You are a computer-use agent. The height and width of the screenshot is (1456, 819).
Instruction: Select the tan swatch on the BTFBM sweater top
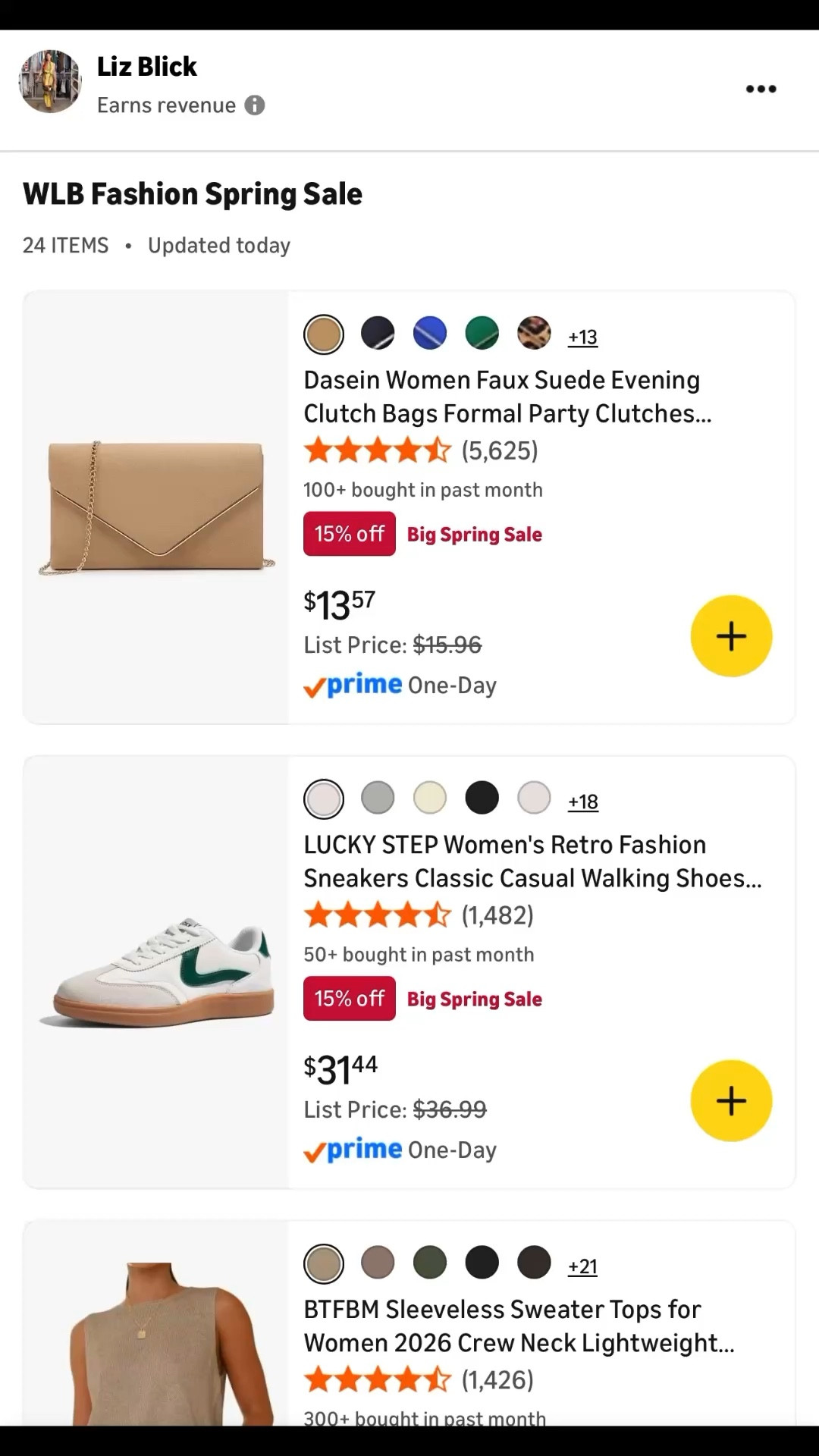click(x=324, y=1263)
